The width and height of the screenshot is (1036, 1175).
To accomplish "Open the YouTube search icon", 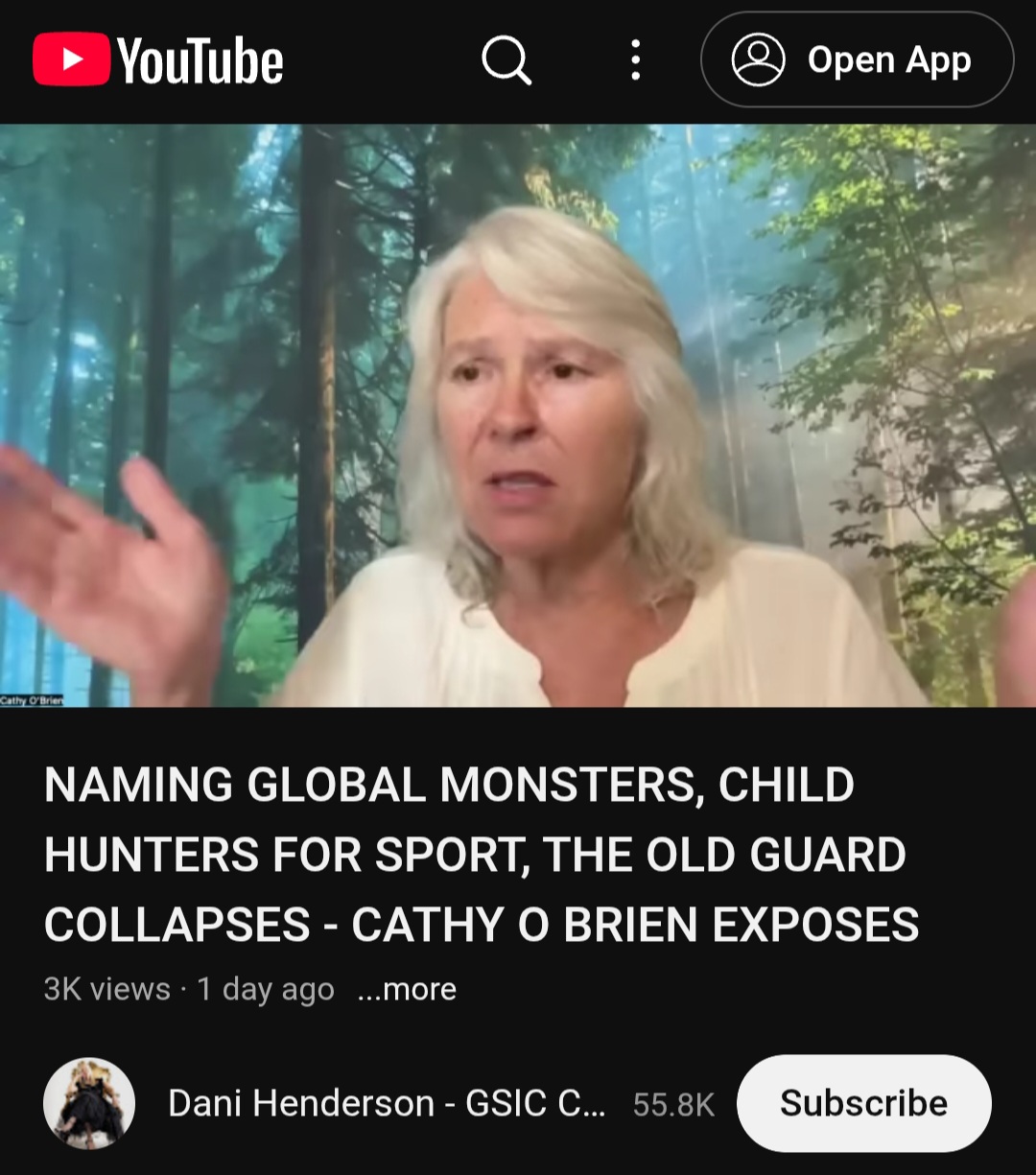I will (506, 60).
